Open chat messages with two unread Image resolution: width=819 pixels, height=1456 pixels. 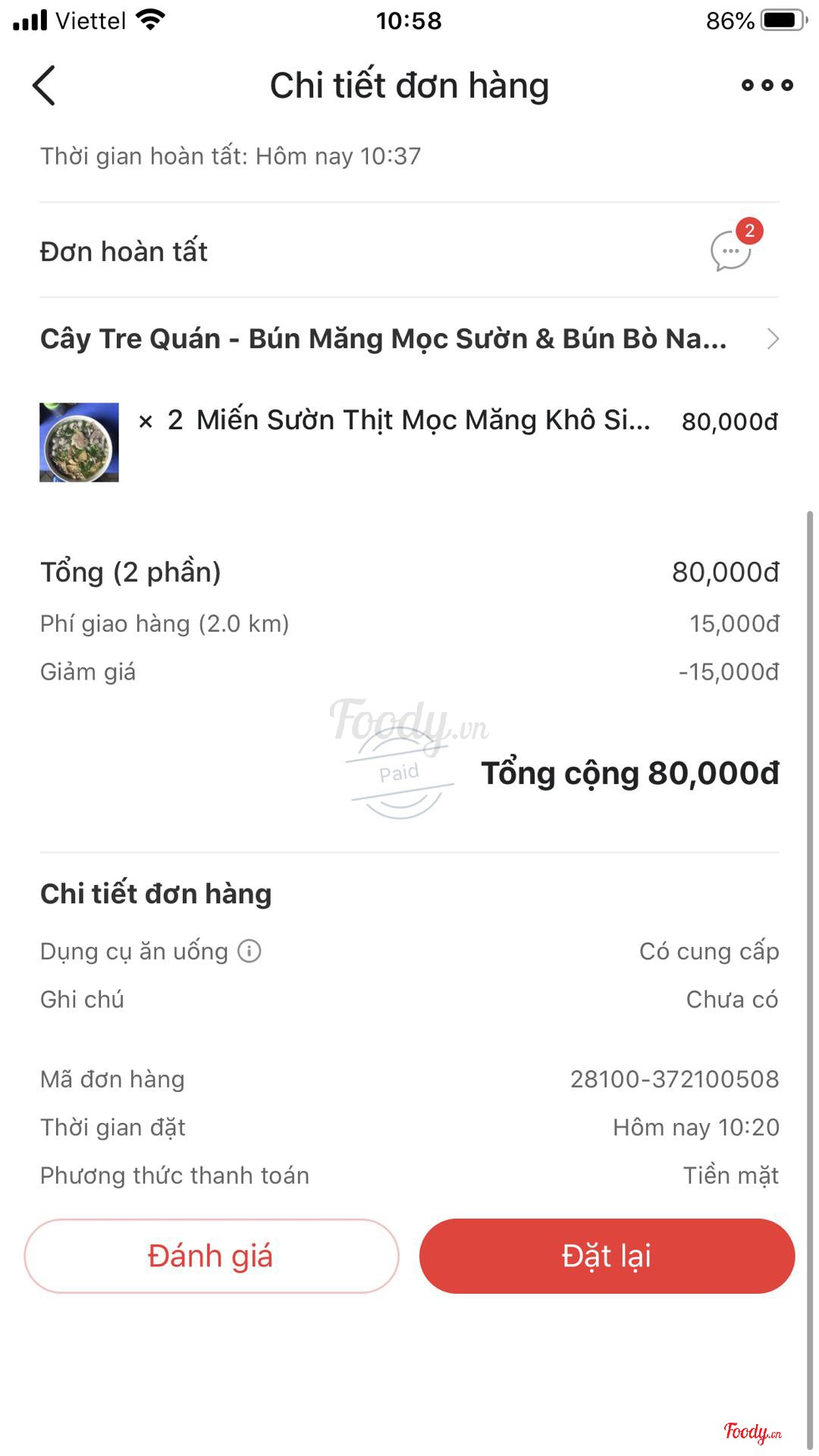click(x=731, y=251)
